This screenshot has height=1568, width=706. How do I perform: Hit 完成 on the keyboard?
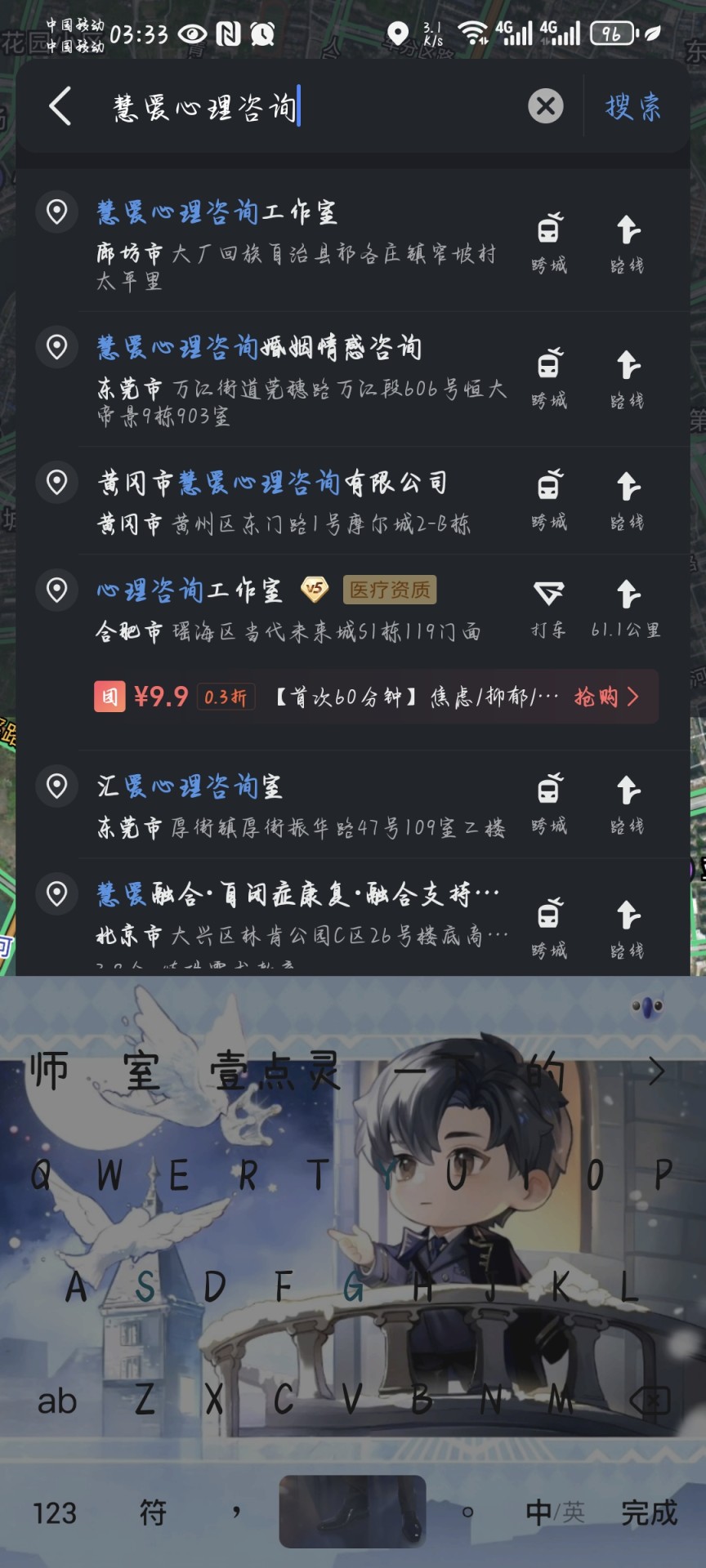pos(649,1512)
